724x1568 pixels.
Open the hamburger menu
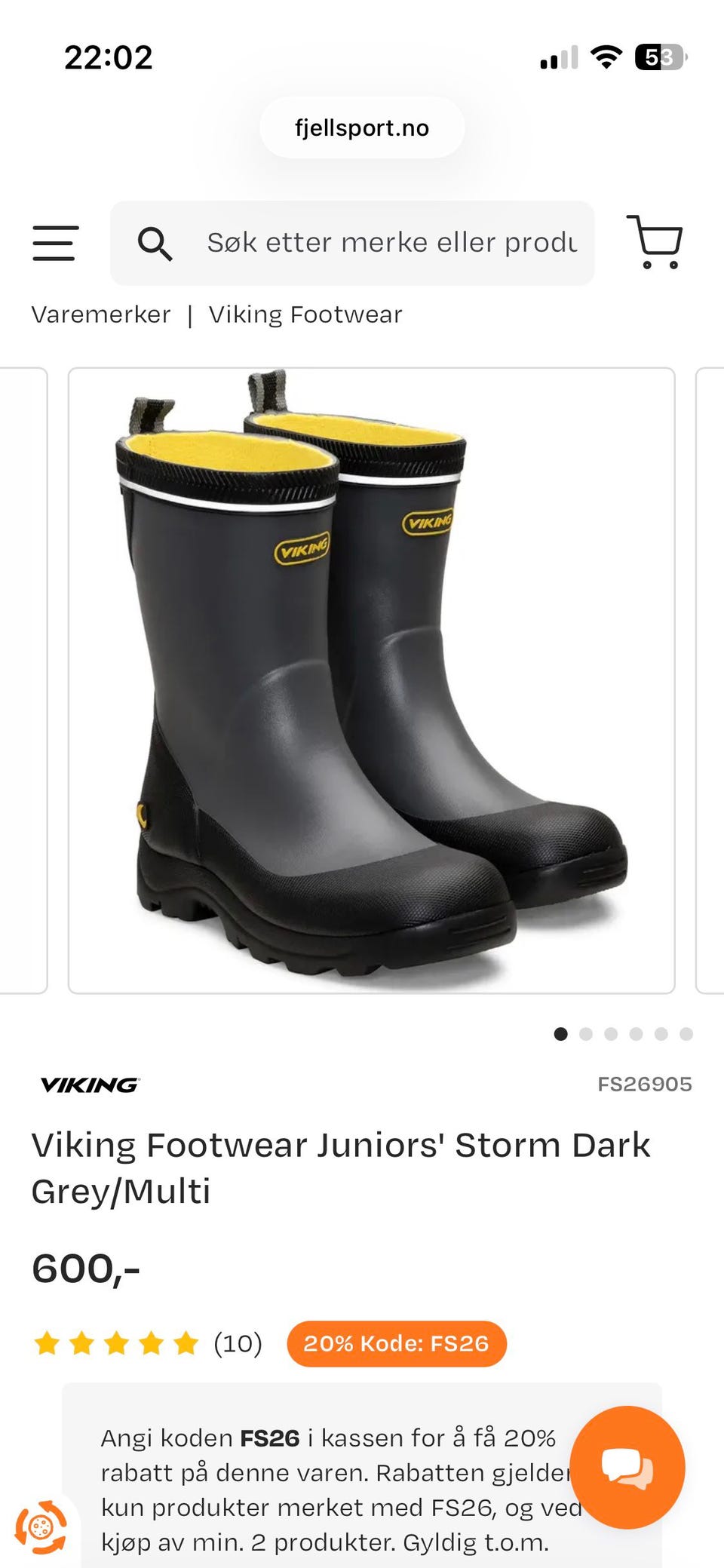[x=55, y=243]
